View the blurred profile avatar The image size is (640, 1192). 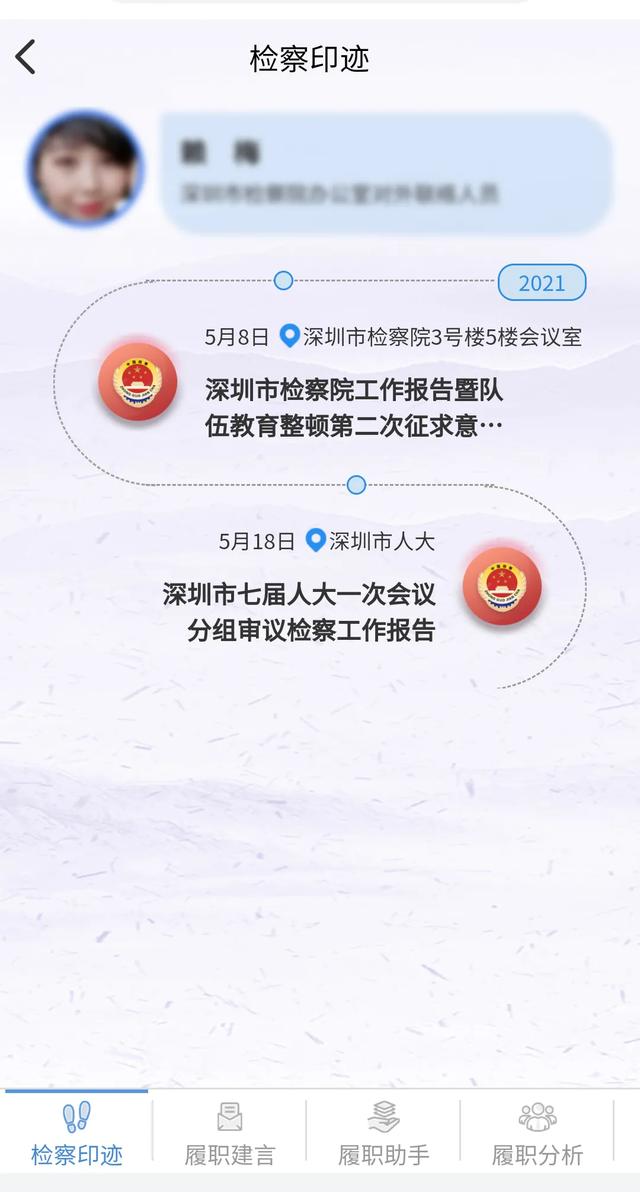point(85,168)
